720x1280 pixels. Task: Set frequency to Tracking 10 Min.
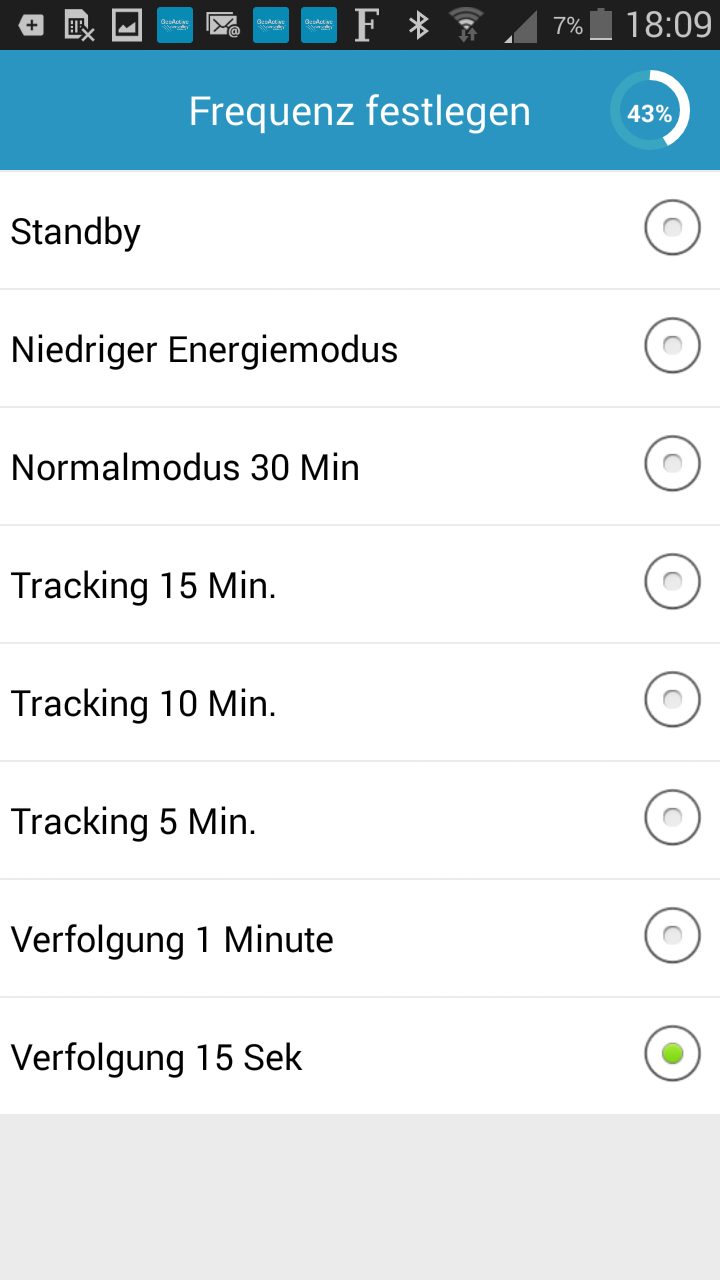click(672, 701)
